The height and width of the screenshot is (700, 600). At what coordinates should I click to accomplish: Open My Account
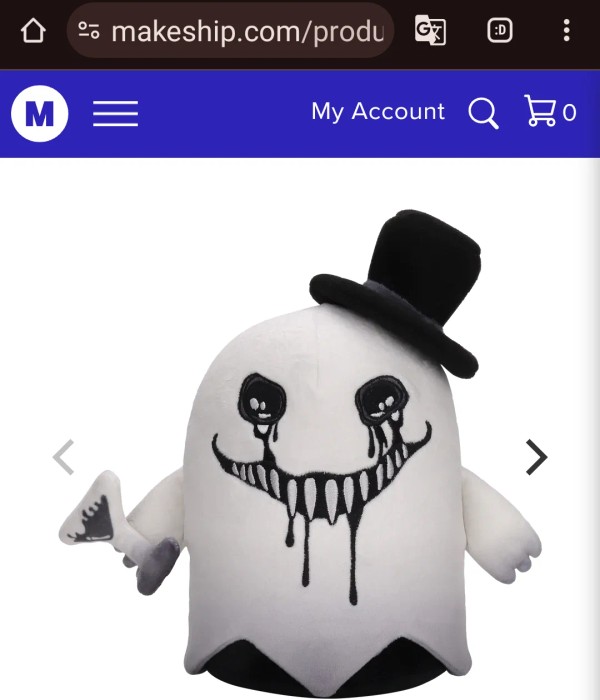click(x=377, y=112)
